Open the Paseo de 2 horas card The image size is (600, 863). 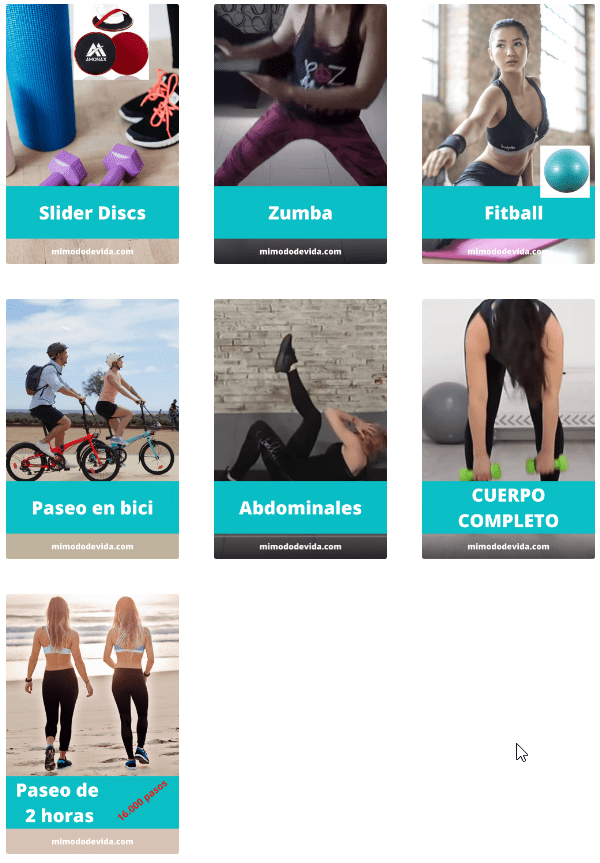pos(92,724)
